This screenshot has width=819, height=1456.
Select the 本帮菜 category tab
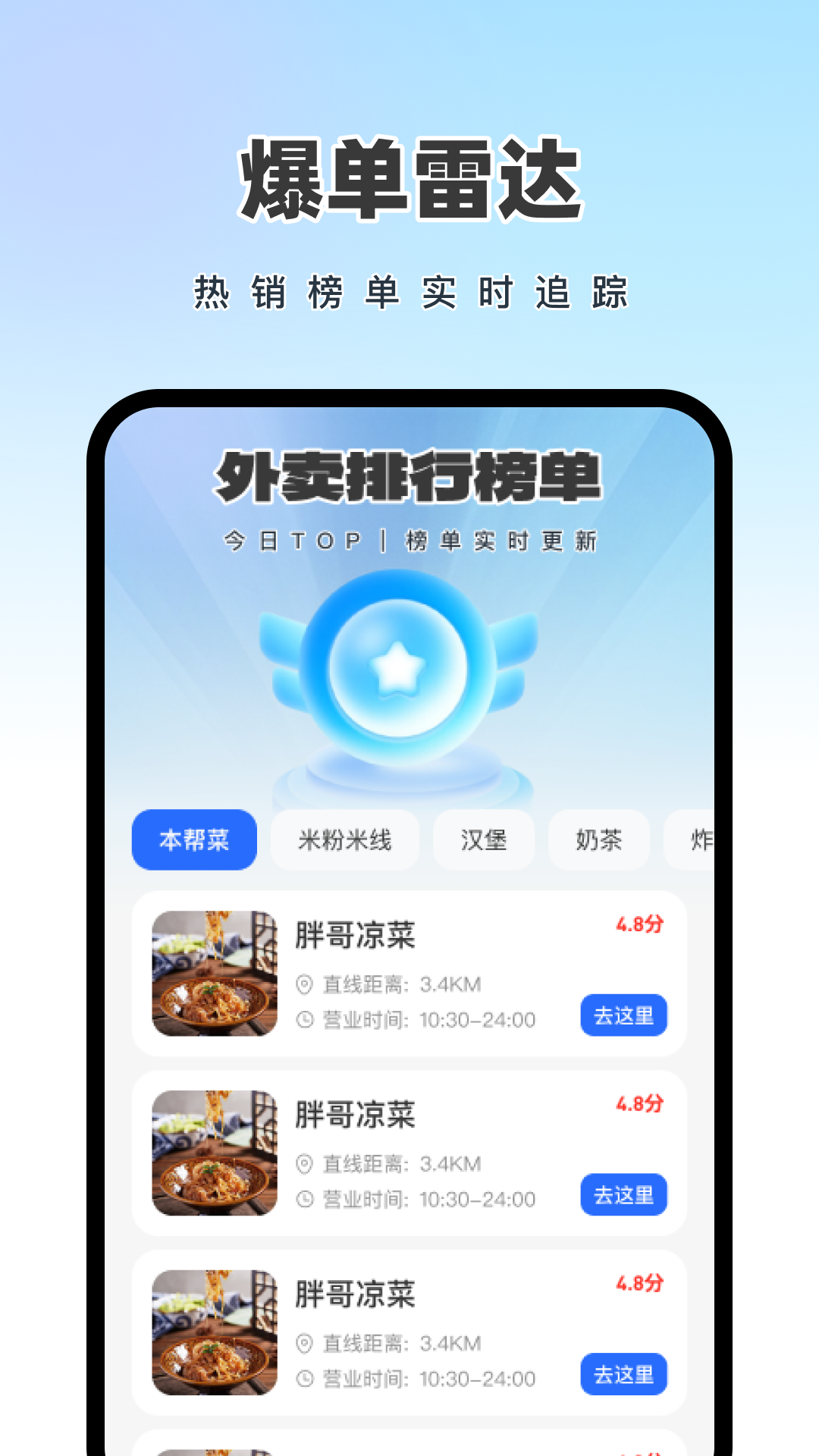coord(194,839)
